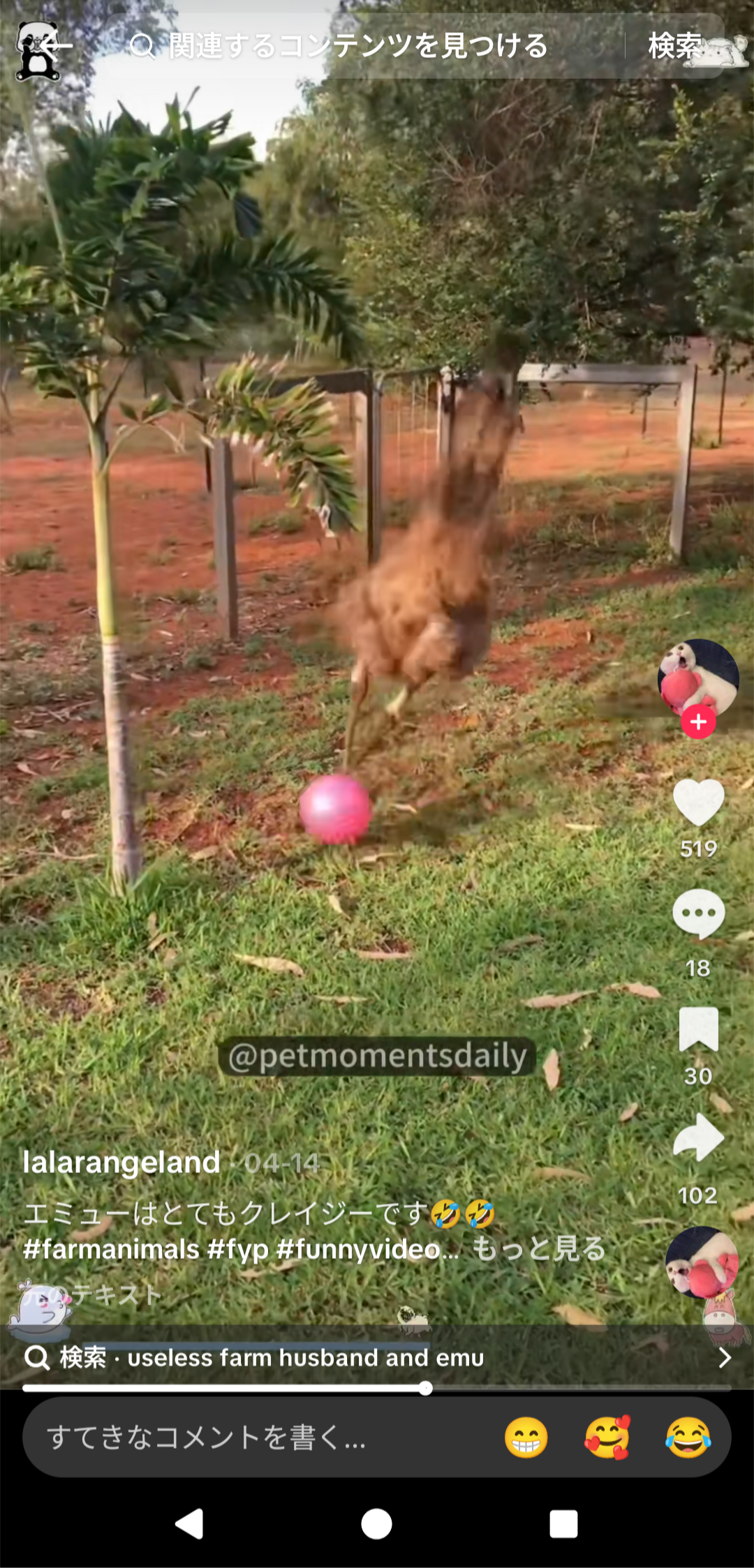Send the tears of joy emoji
Screen dimensions: 754x1568
tap(688, 1438)
